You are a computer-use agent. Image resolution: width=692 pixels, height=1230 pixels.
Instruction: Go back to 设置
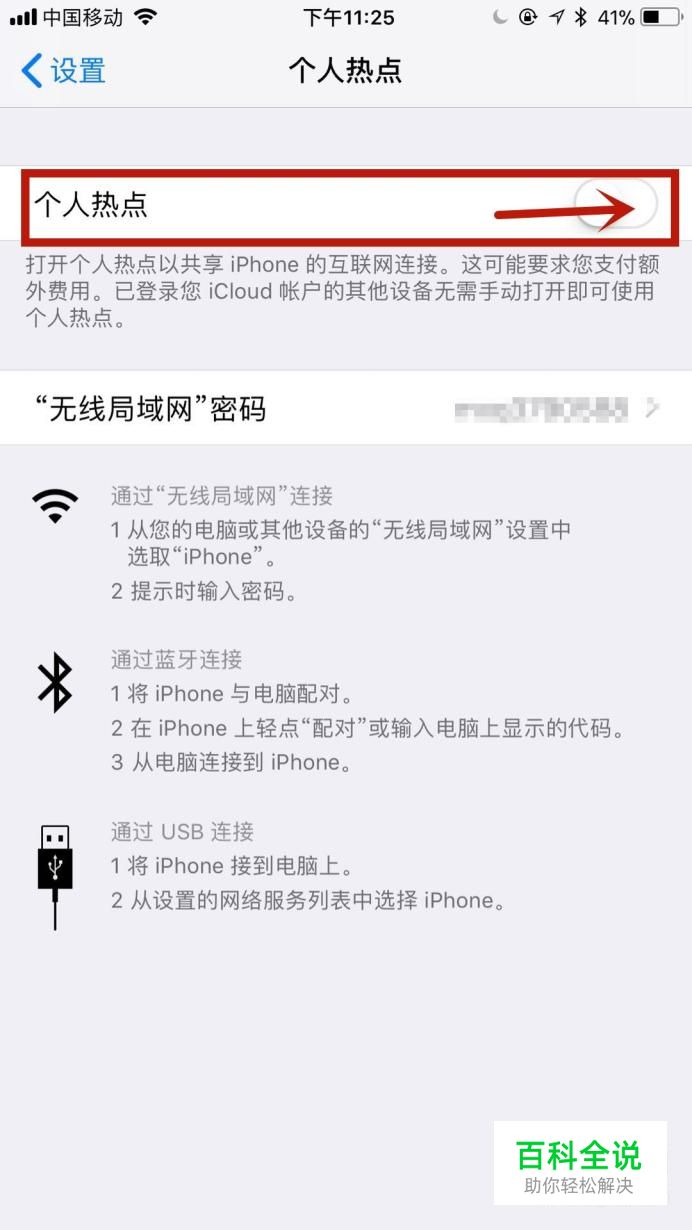(x=63, y=71)
